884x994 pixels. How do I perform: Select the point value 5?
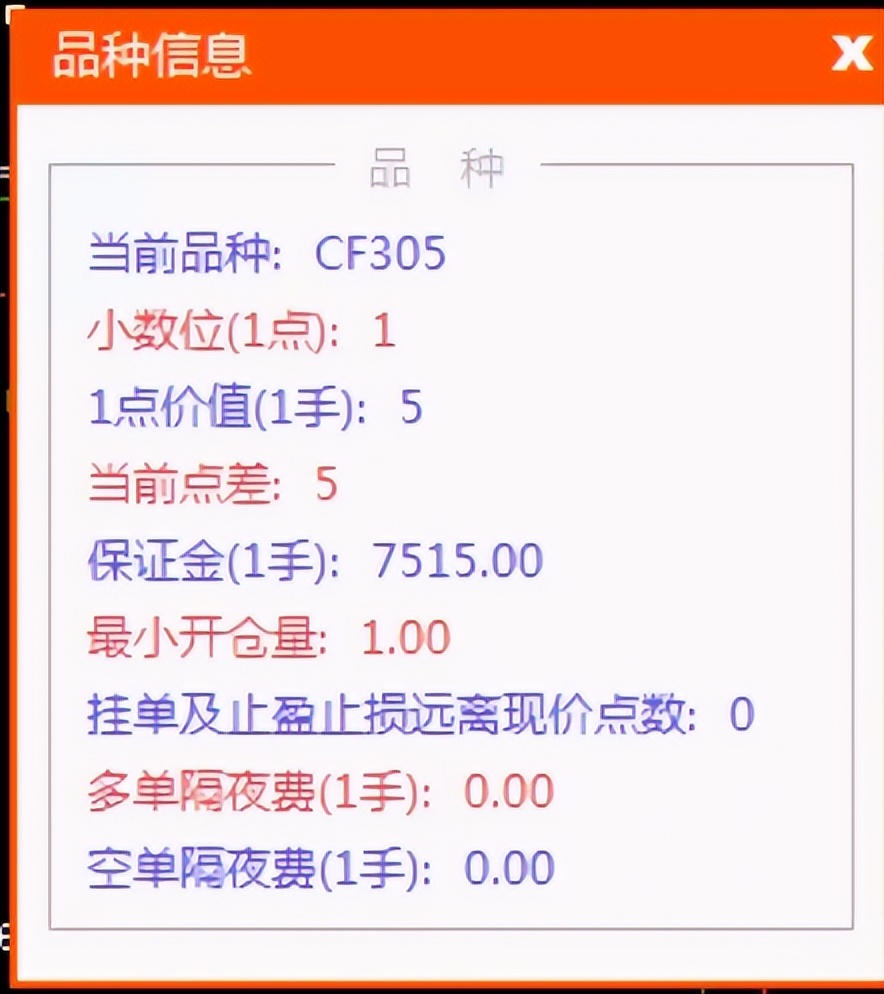(x=412, y=408)
